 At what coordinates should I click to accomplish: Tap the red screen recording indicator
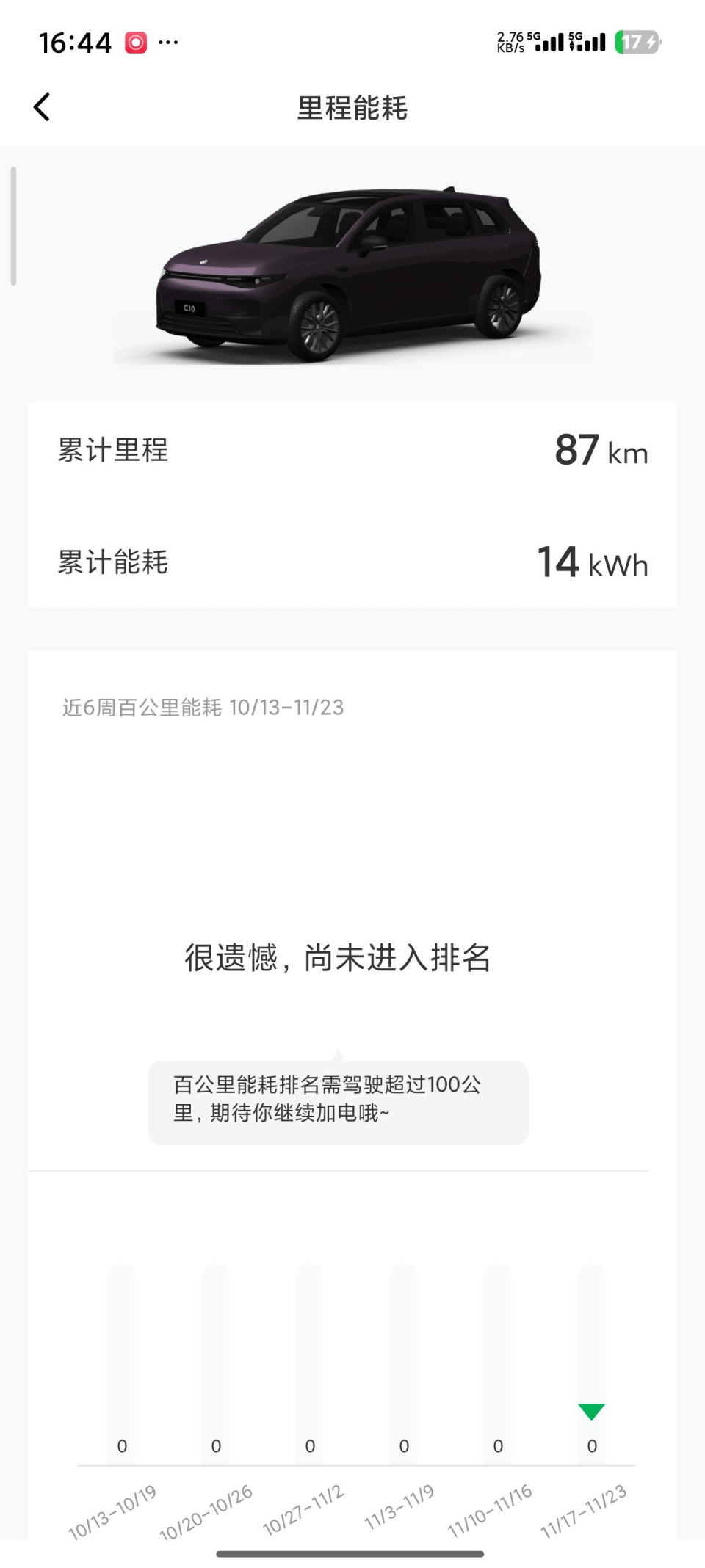(x=136, y=42)
